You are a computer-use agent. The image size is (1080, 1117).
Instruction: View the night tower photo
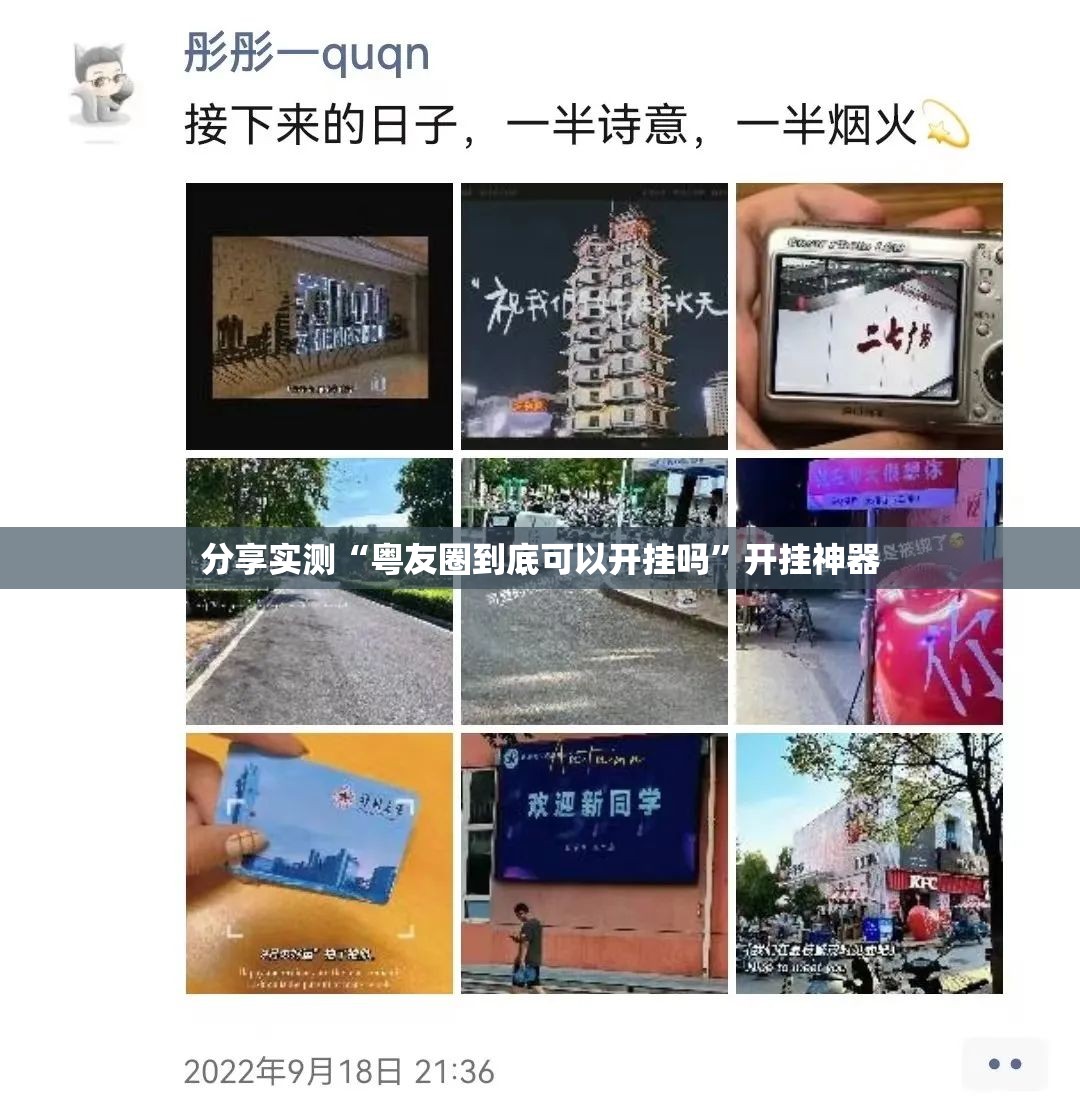pos(594,316)
